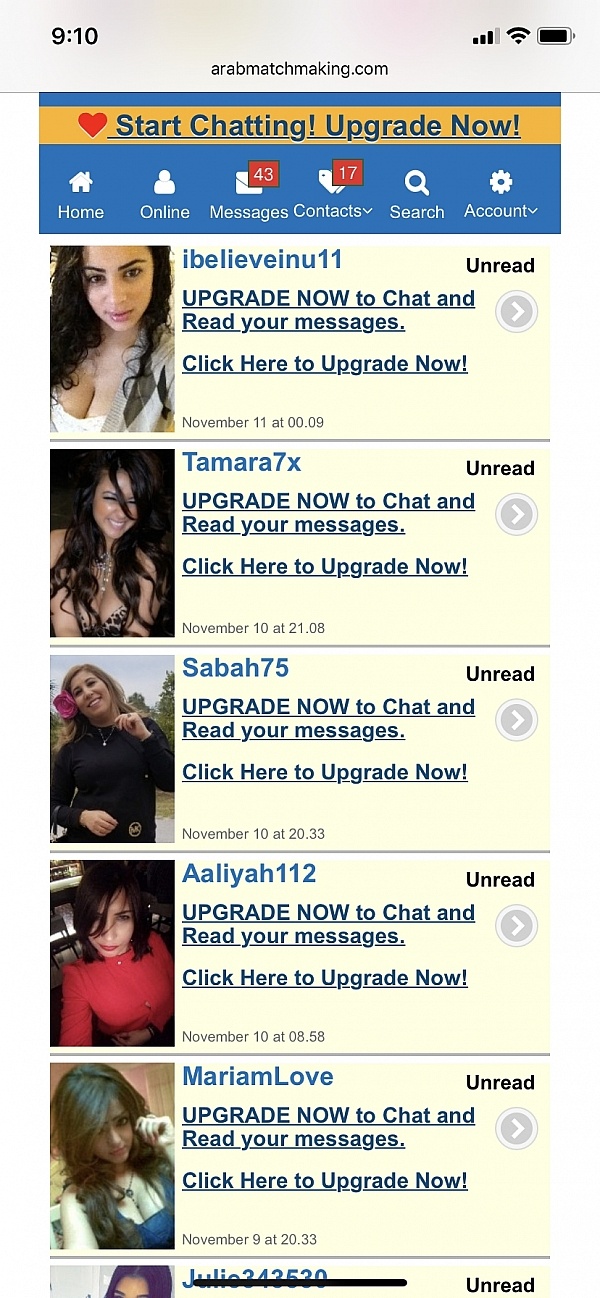The height and width of the screenshot is (1298, 600).
Task: View Aaliyah112's profile photo
Action: coord(112,953)
